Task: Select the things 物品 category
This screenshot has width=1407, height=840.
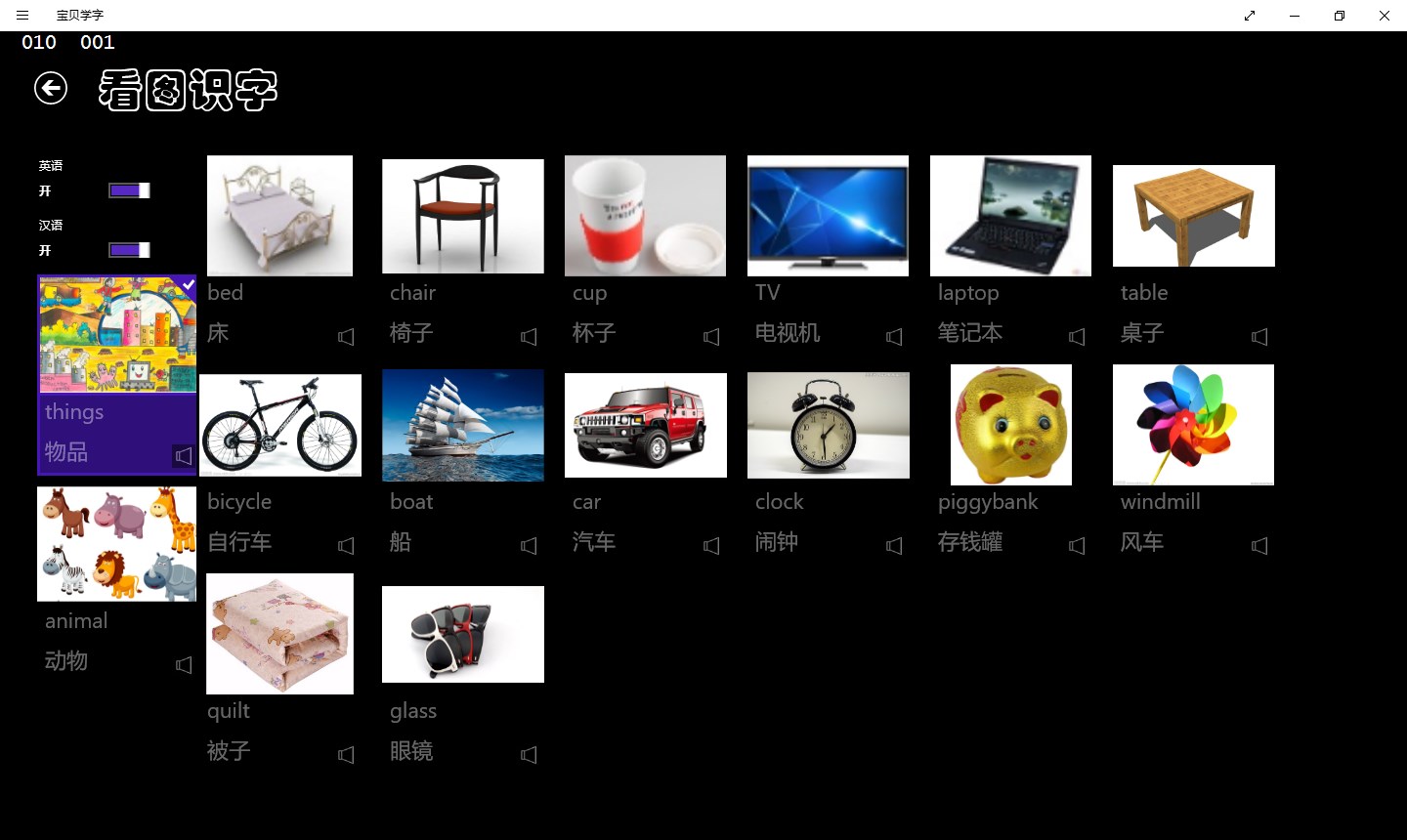Action: tap(116, 335)
